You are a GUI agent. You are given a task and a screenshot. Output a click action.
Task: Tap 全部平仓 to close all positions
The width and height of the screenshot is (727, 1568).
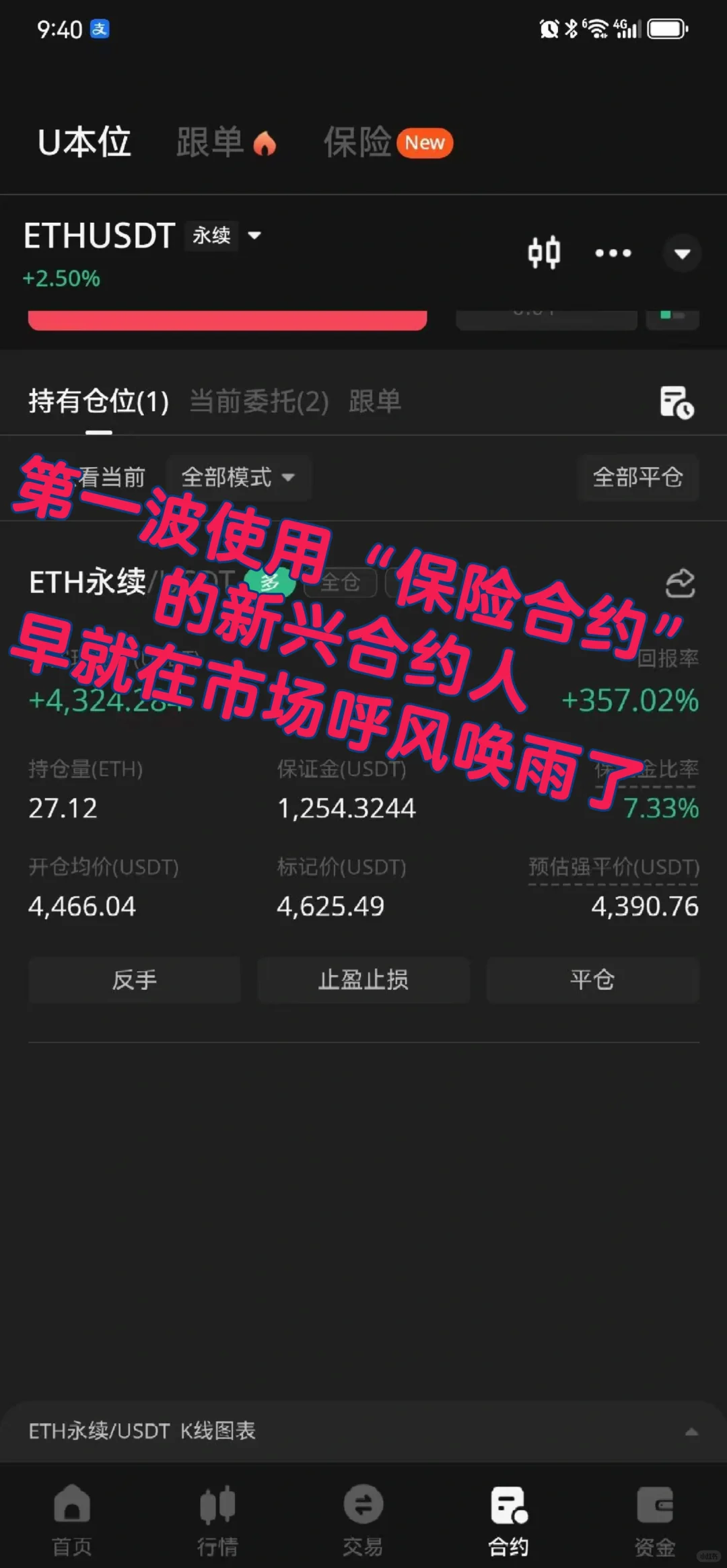pos(637,478)
